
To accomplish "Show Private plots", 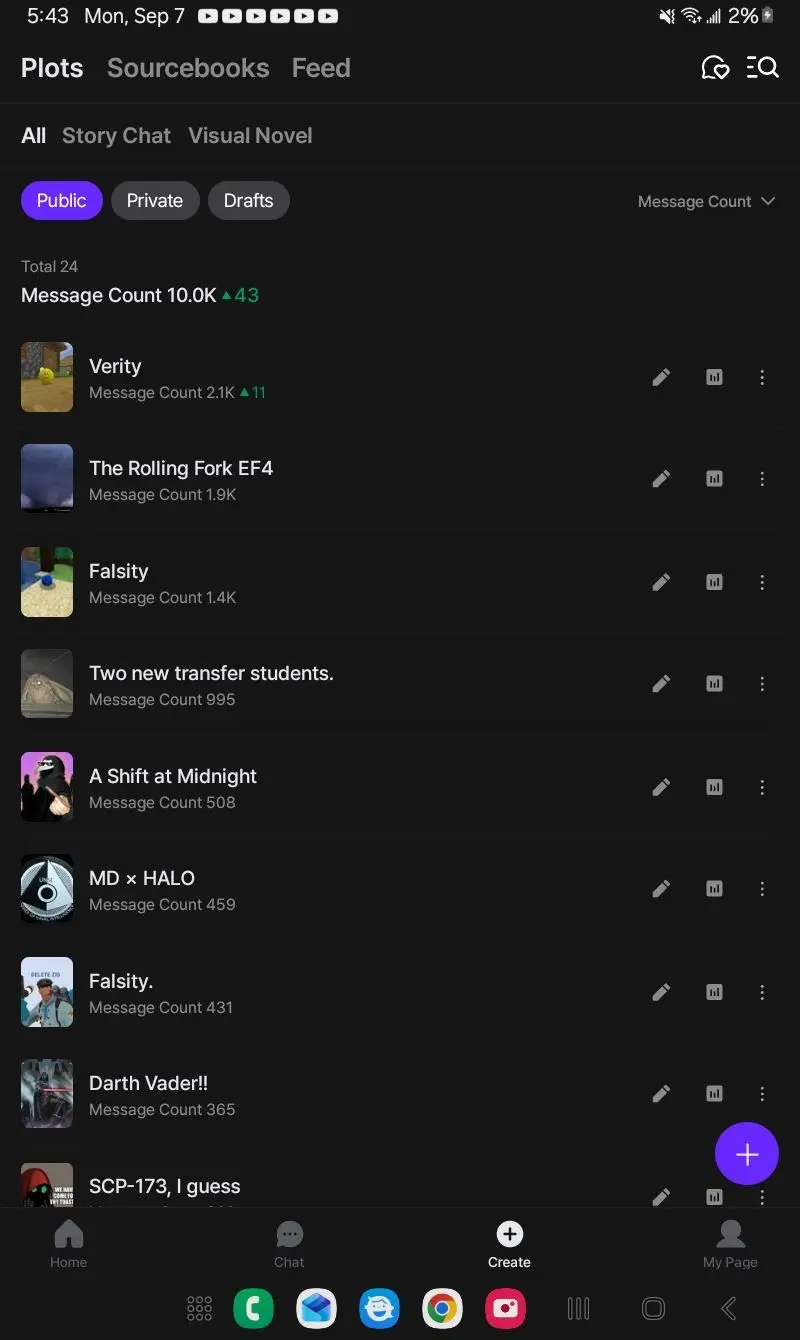I will point(155,201).
